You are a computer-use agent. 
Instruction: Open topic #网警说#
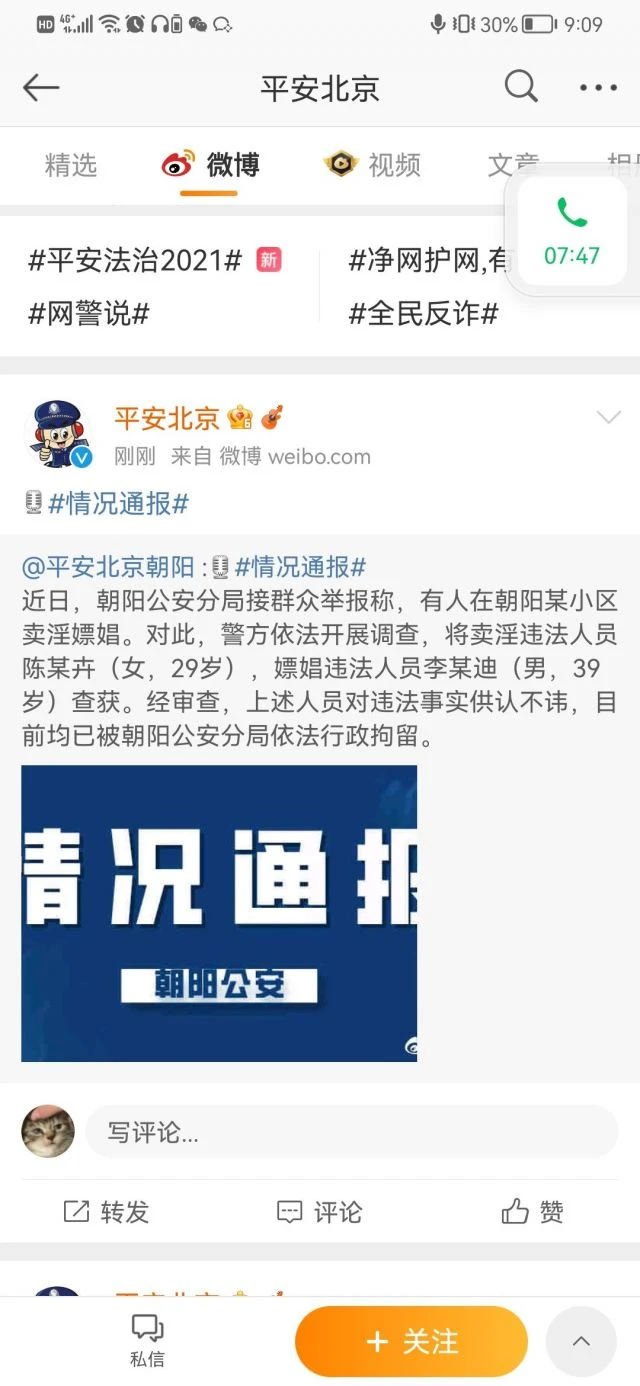coord(89,314)
